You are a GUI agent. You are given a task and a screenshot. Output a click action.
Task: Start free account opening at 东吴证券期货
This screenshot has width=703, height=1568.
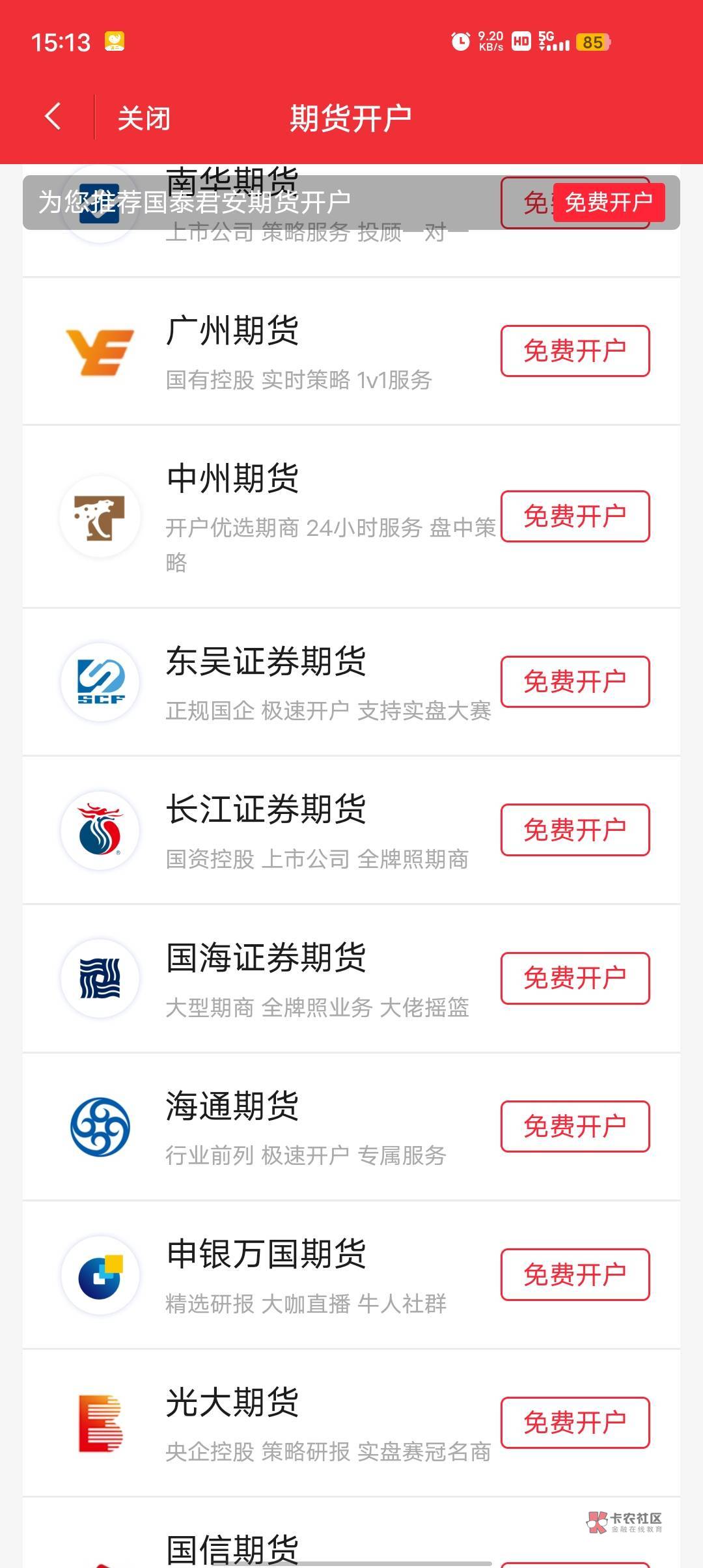tap(575, 682)
